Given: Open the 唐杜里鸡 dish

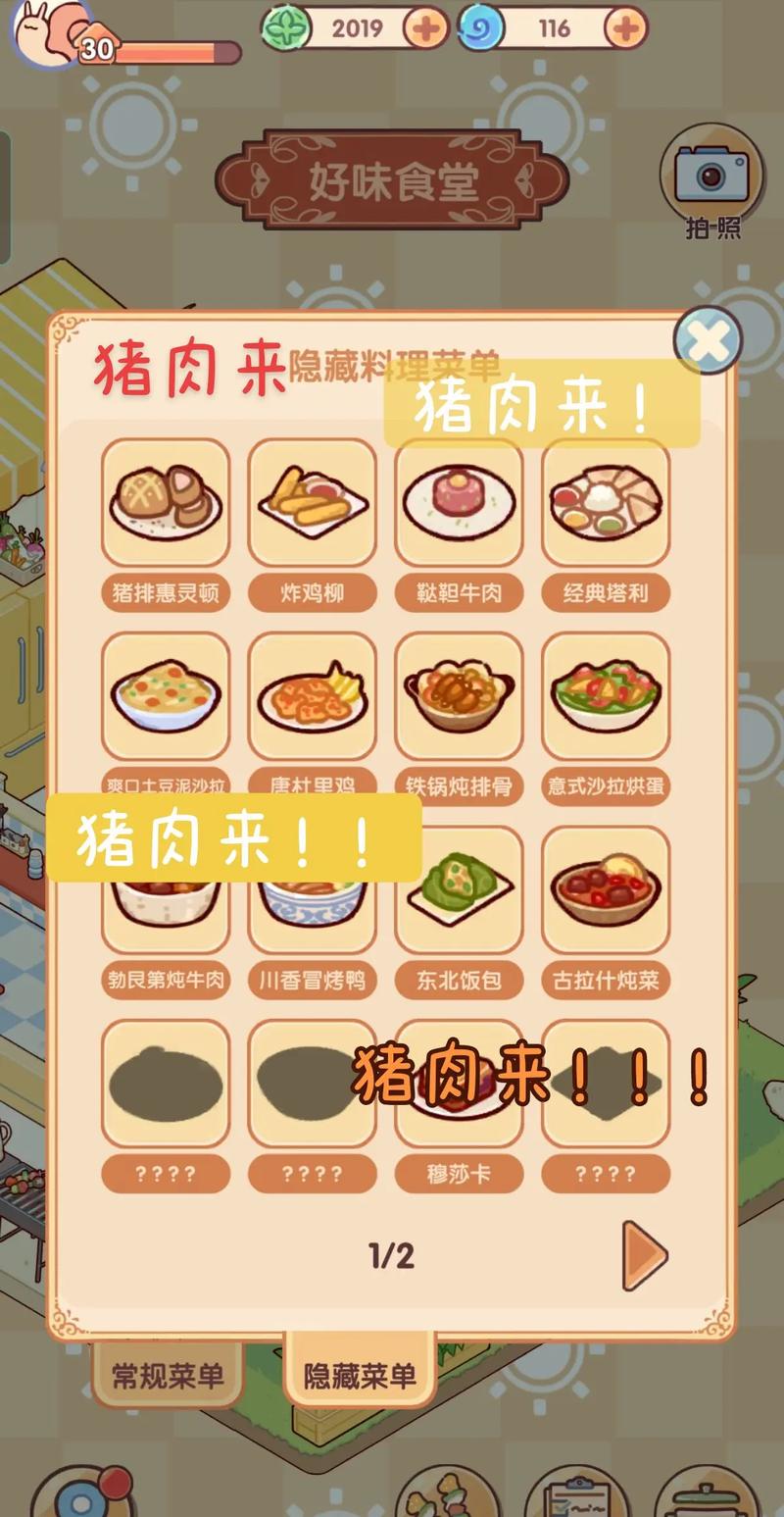Looking at the screenshot, I should (312, 696).
